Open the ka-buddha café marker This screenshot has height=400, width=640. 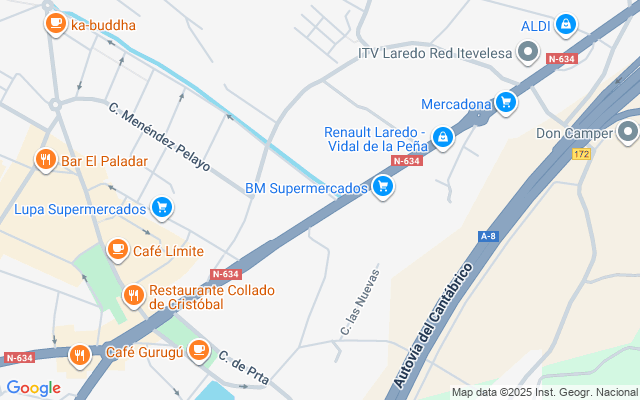(55, 24)
